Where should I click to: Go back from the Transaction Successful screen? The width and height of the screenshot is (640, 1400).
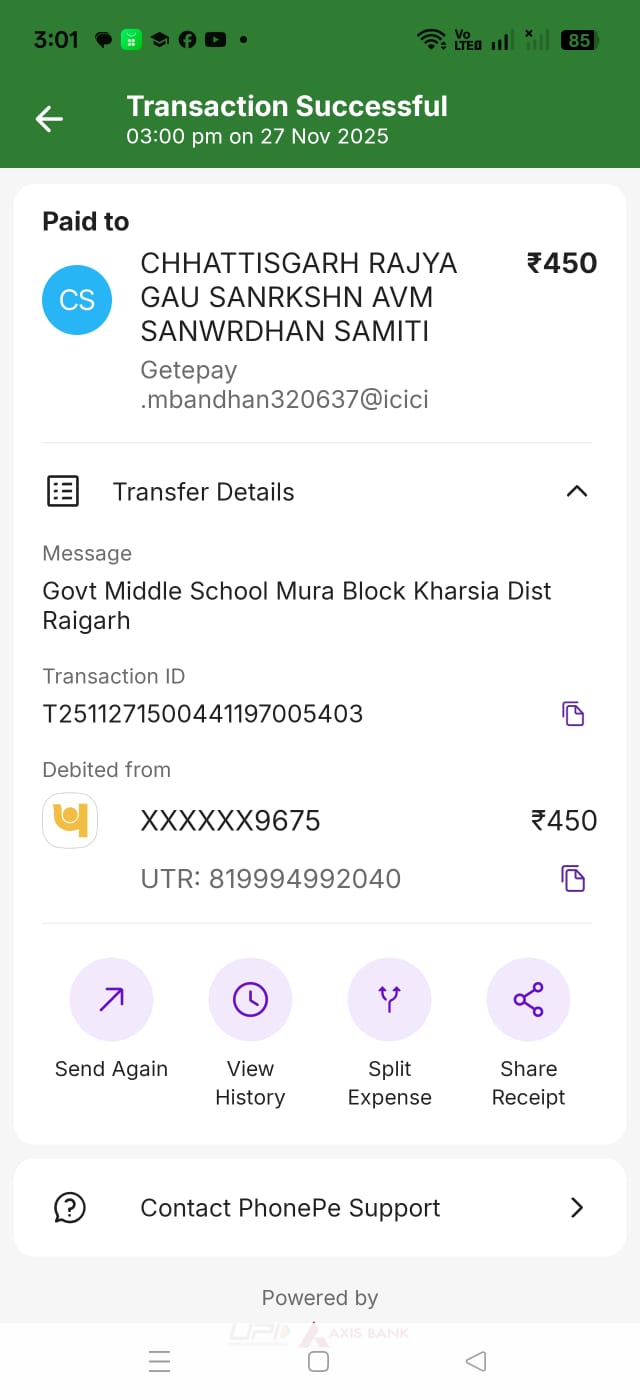coord(49,119)
